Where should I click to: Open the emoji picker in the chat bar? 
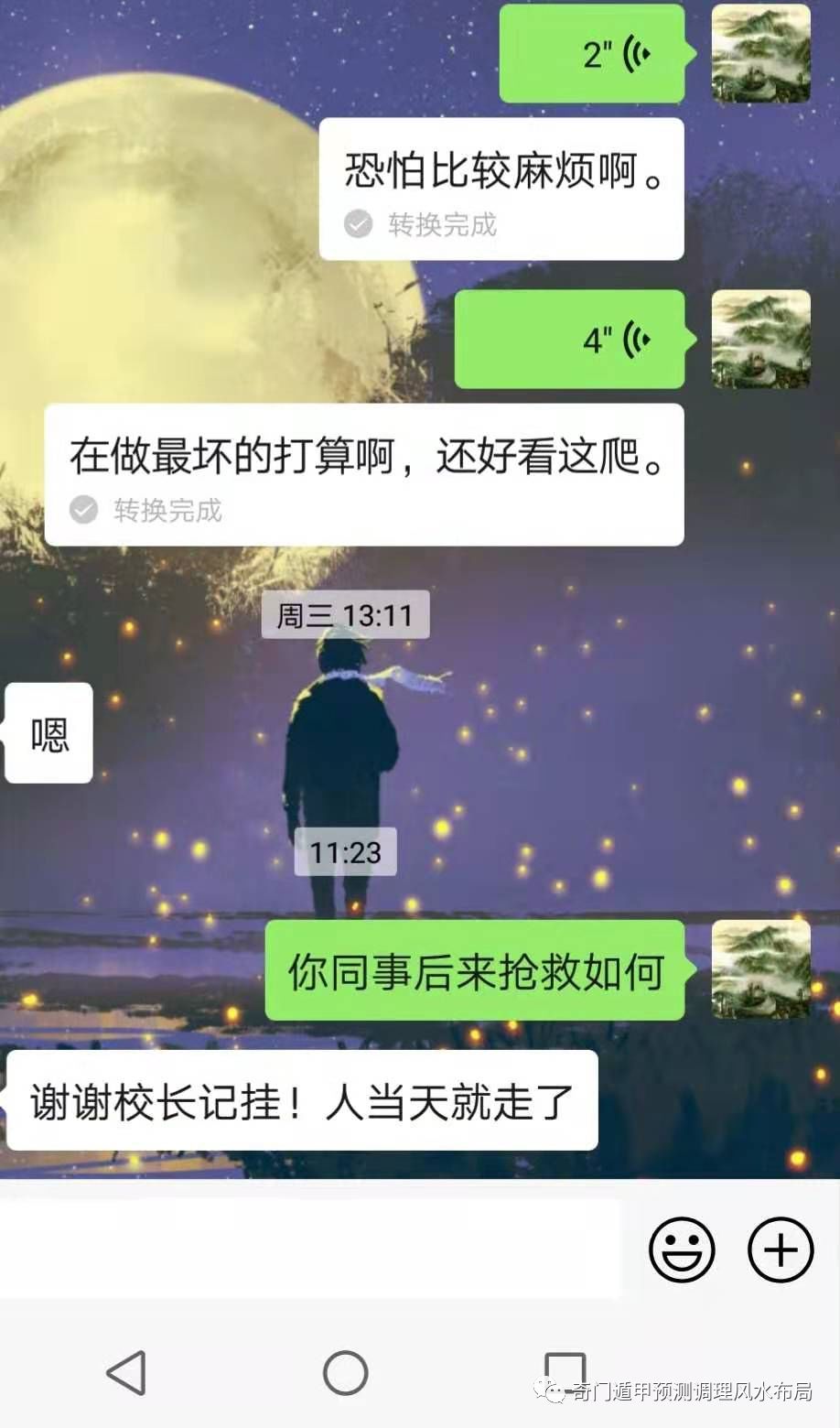coord(681,1249)
